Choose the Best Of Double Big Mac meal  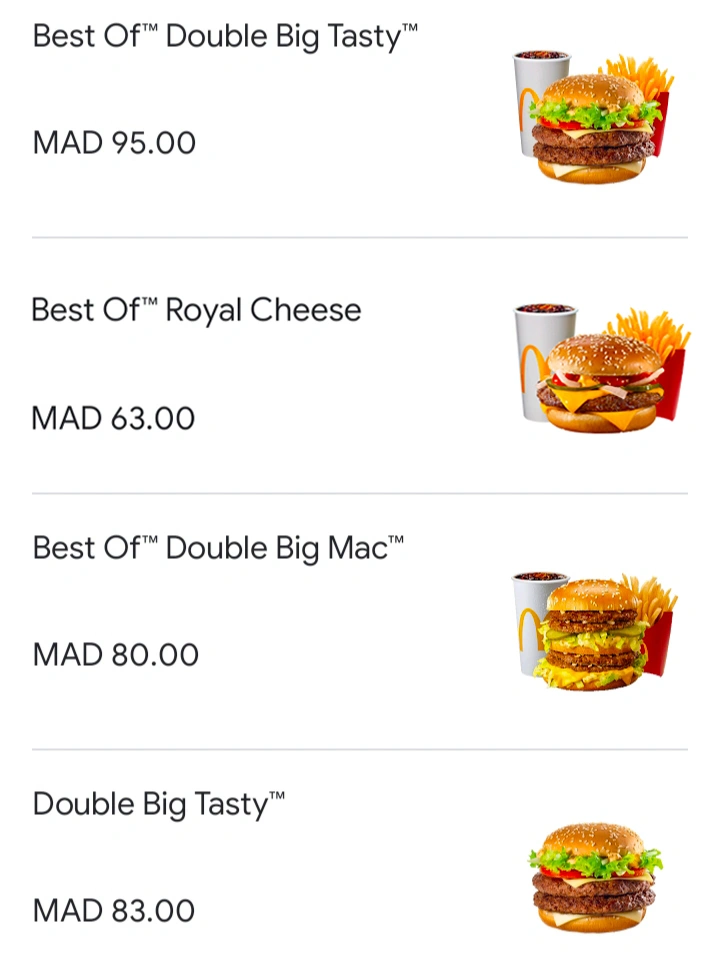click(218, 548)
